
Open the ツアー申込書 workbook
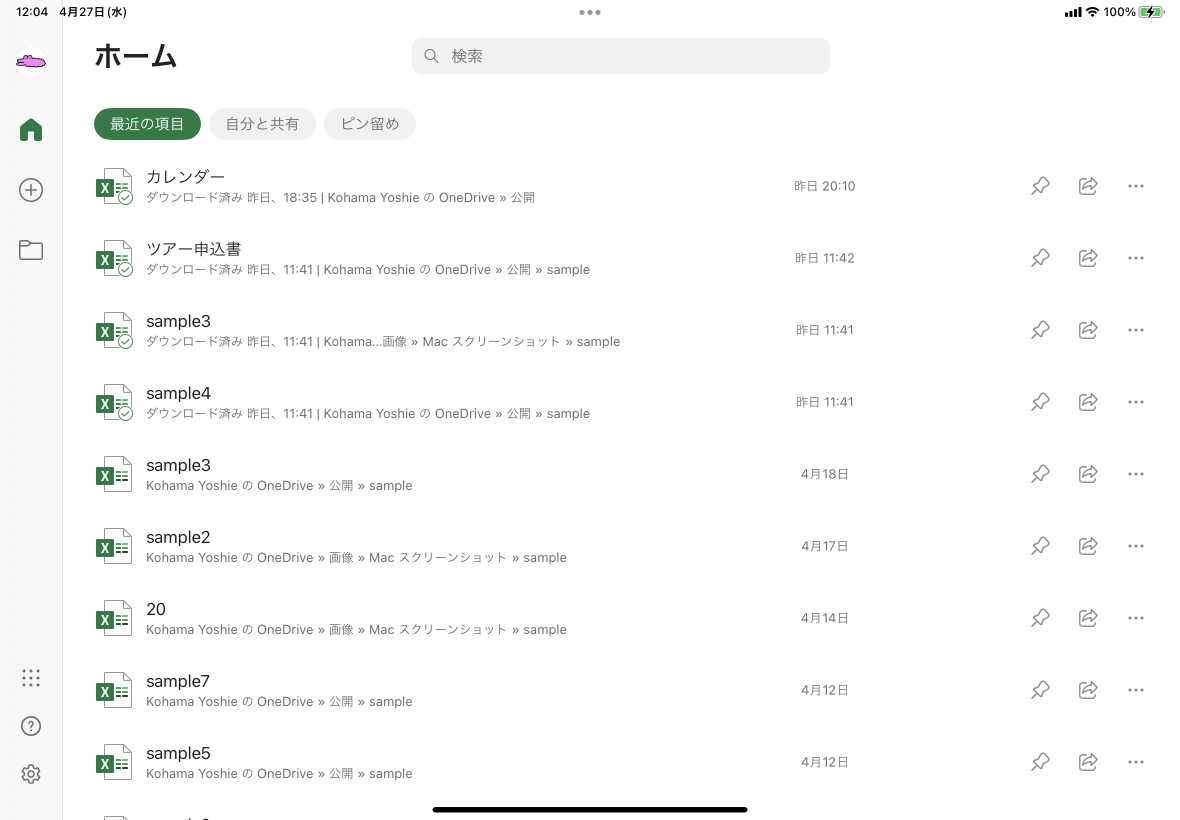click(194, 250)
